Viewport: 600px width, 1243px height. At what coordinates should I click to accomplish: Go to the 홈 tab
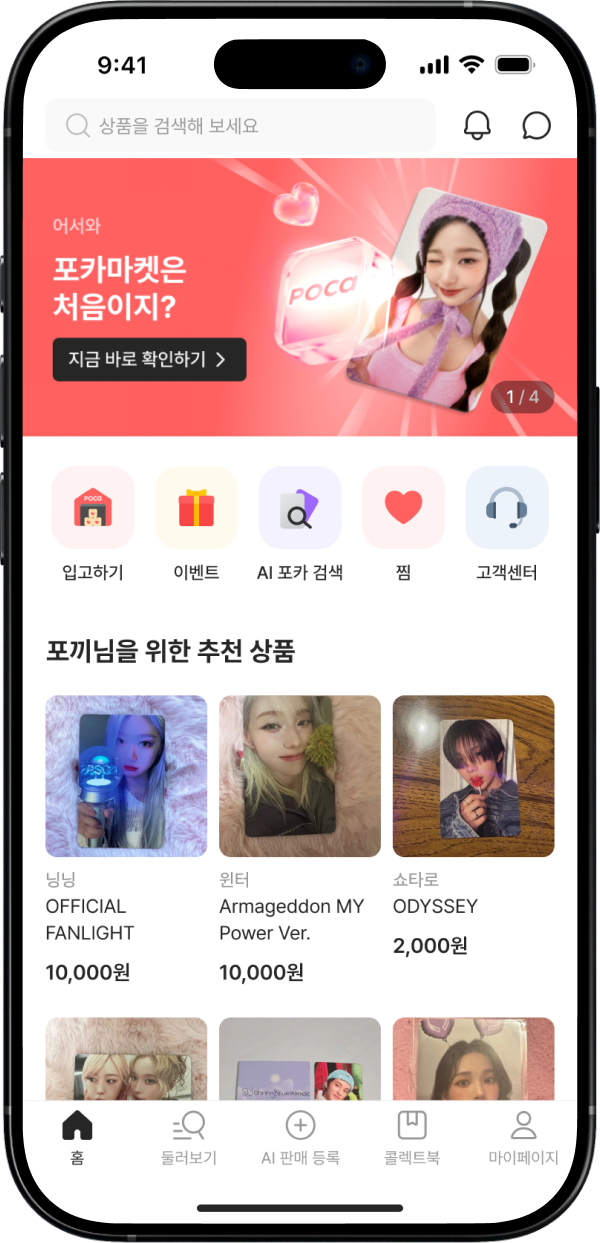point(77,1138)
